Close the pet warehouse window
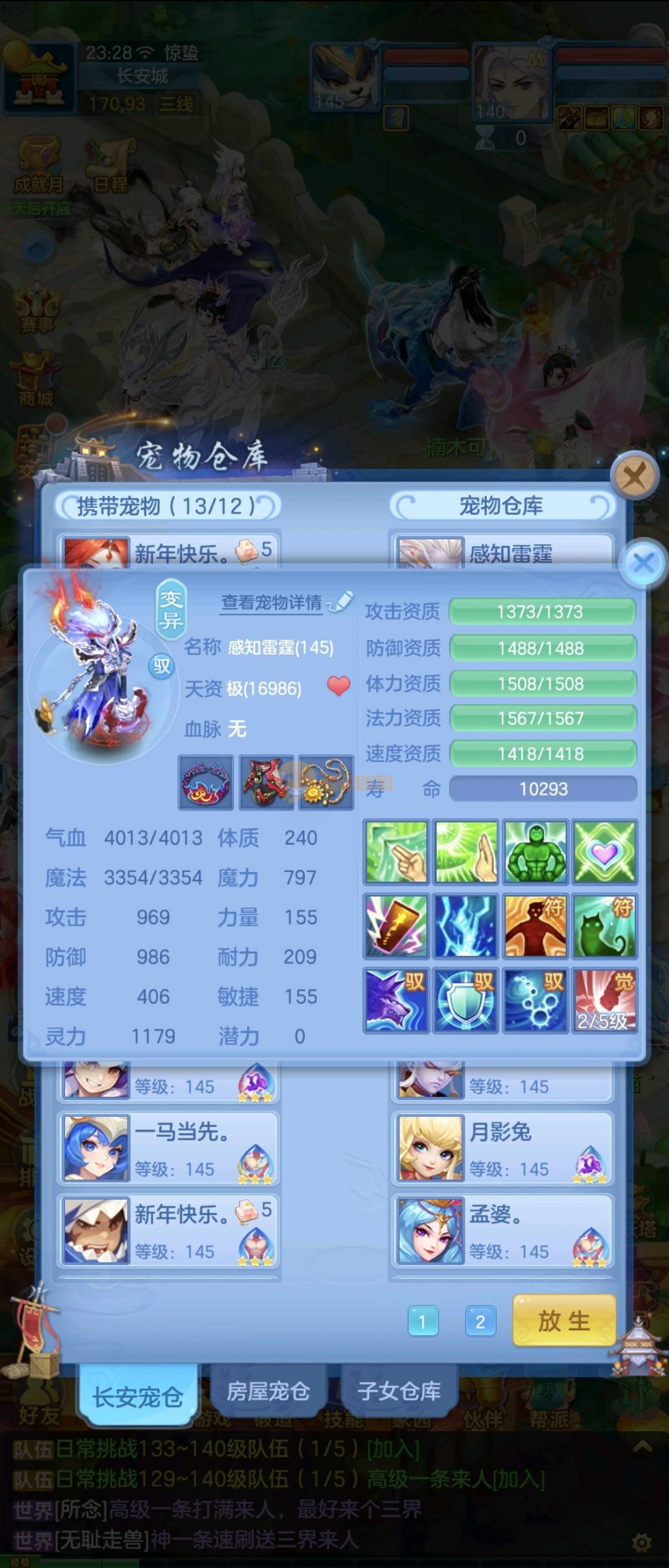The image size is (669, 1568). 634,476
